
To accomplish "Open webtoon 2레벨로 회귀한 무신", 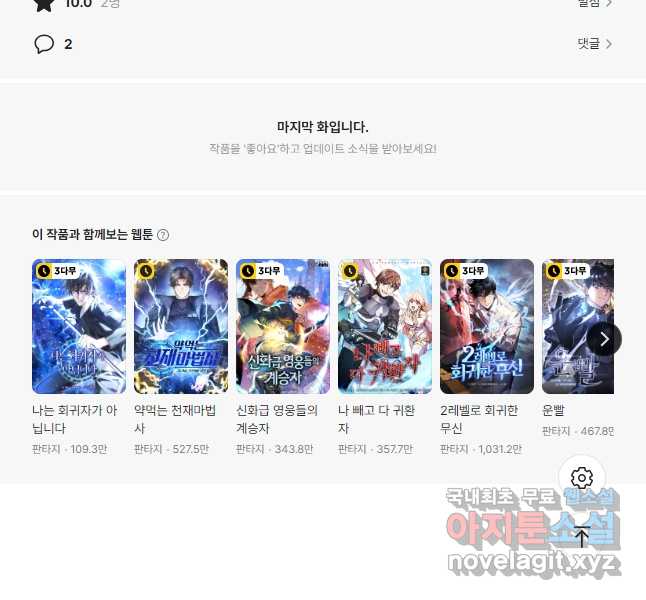I will coord(487,326).
